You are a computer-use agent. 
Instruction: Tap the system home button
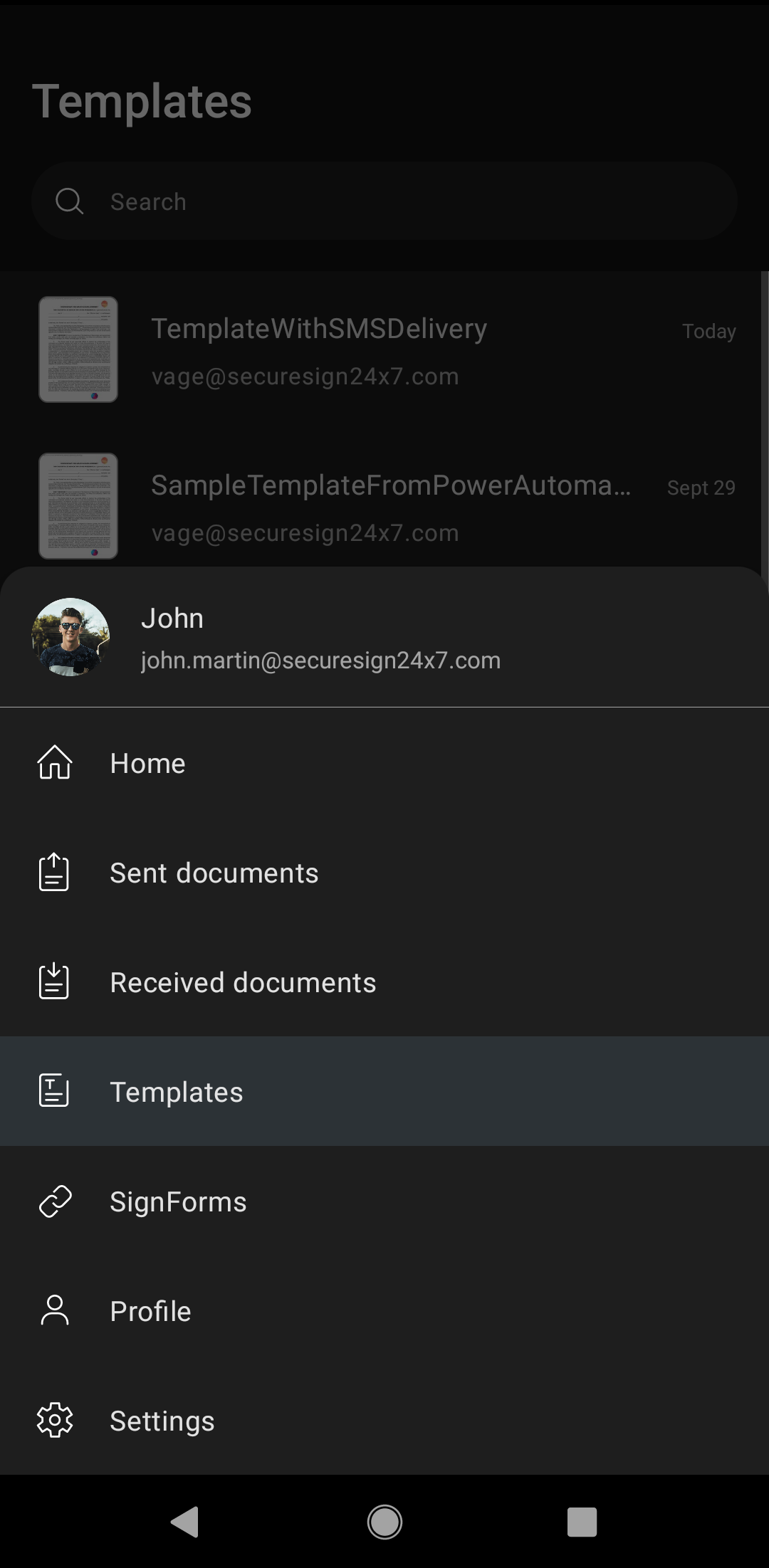click(x=384, y=1522)
